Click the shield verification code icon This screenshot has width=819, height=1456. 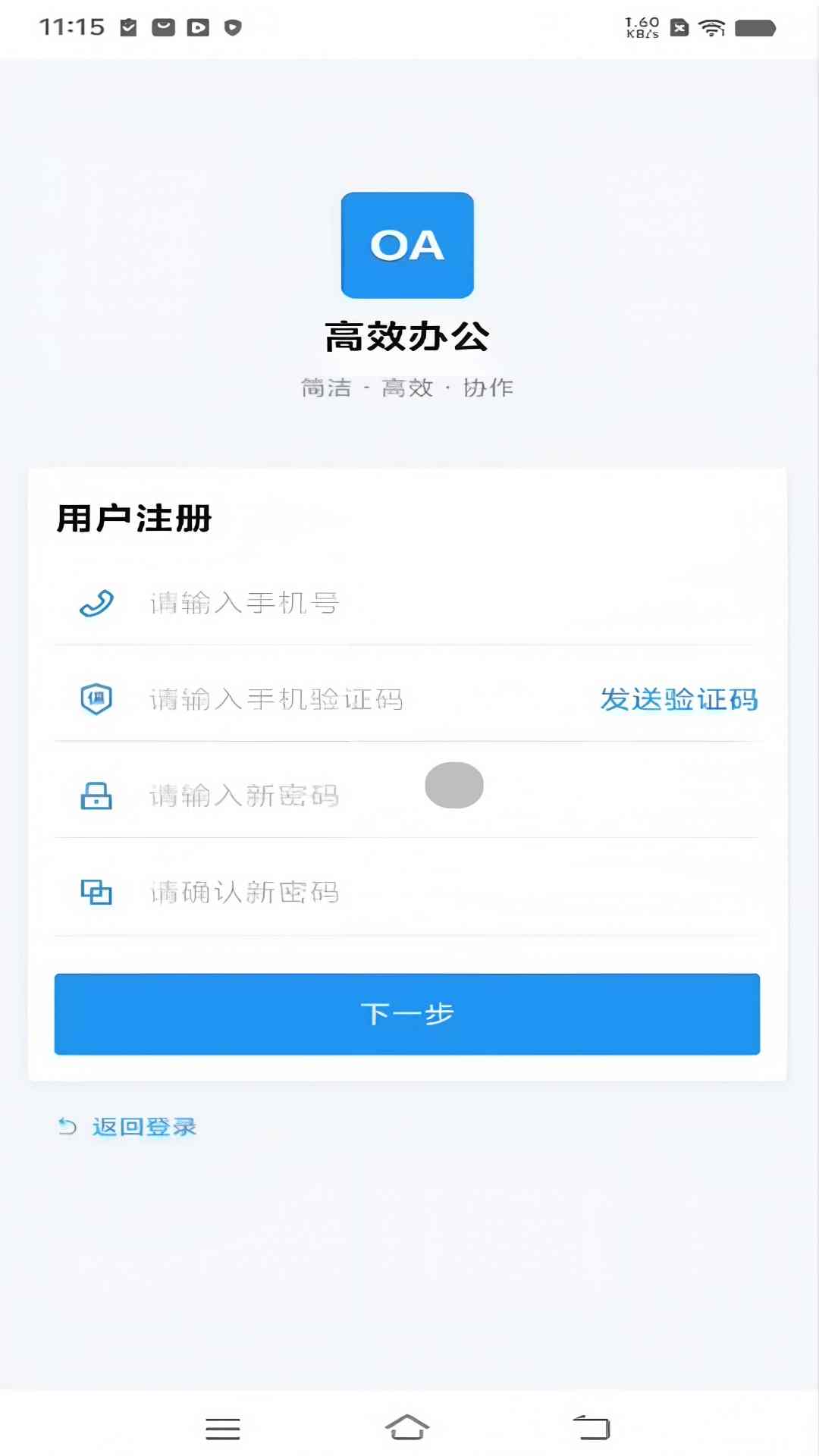(95, 698)
